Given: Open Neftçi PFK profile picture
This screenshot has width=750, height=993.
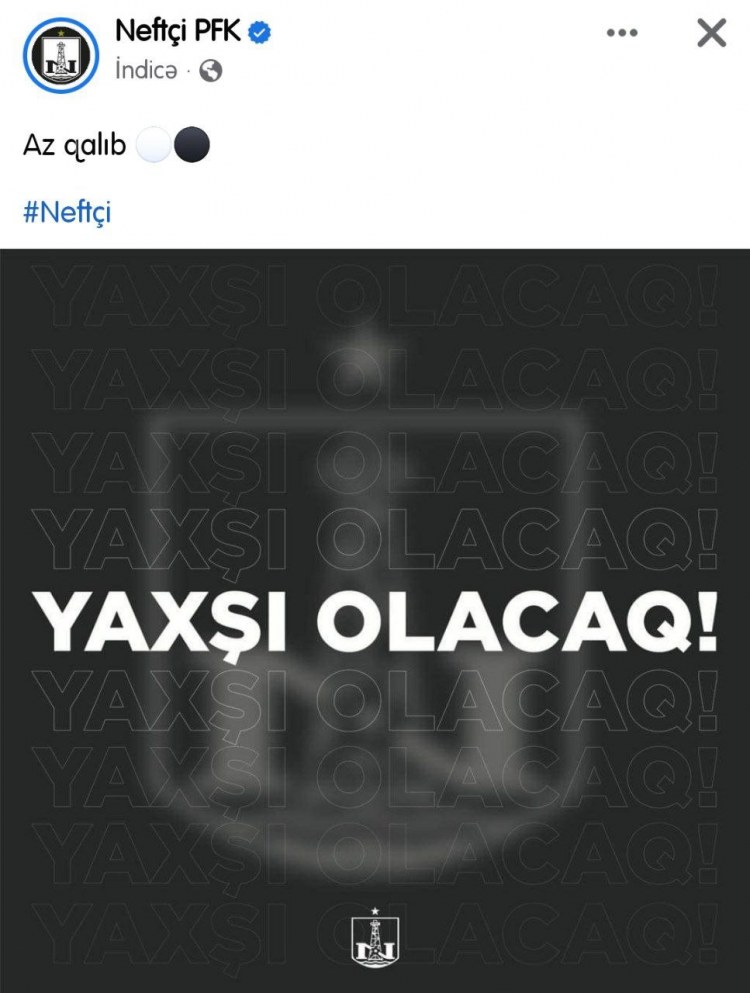Looking at the screenshot, I should [x=62, y=56].
